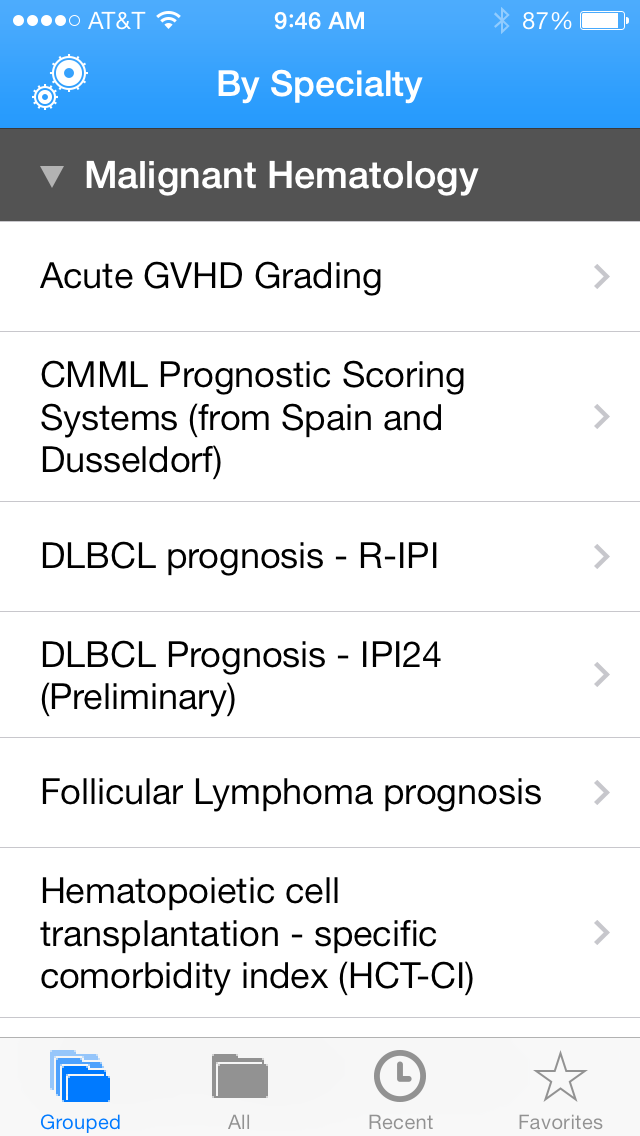640x1136 pixels.
Task: Select DLBCL prognosis - R-IPI
Action: pos(320,557)
